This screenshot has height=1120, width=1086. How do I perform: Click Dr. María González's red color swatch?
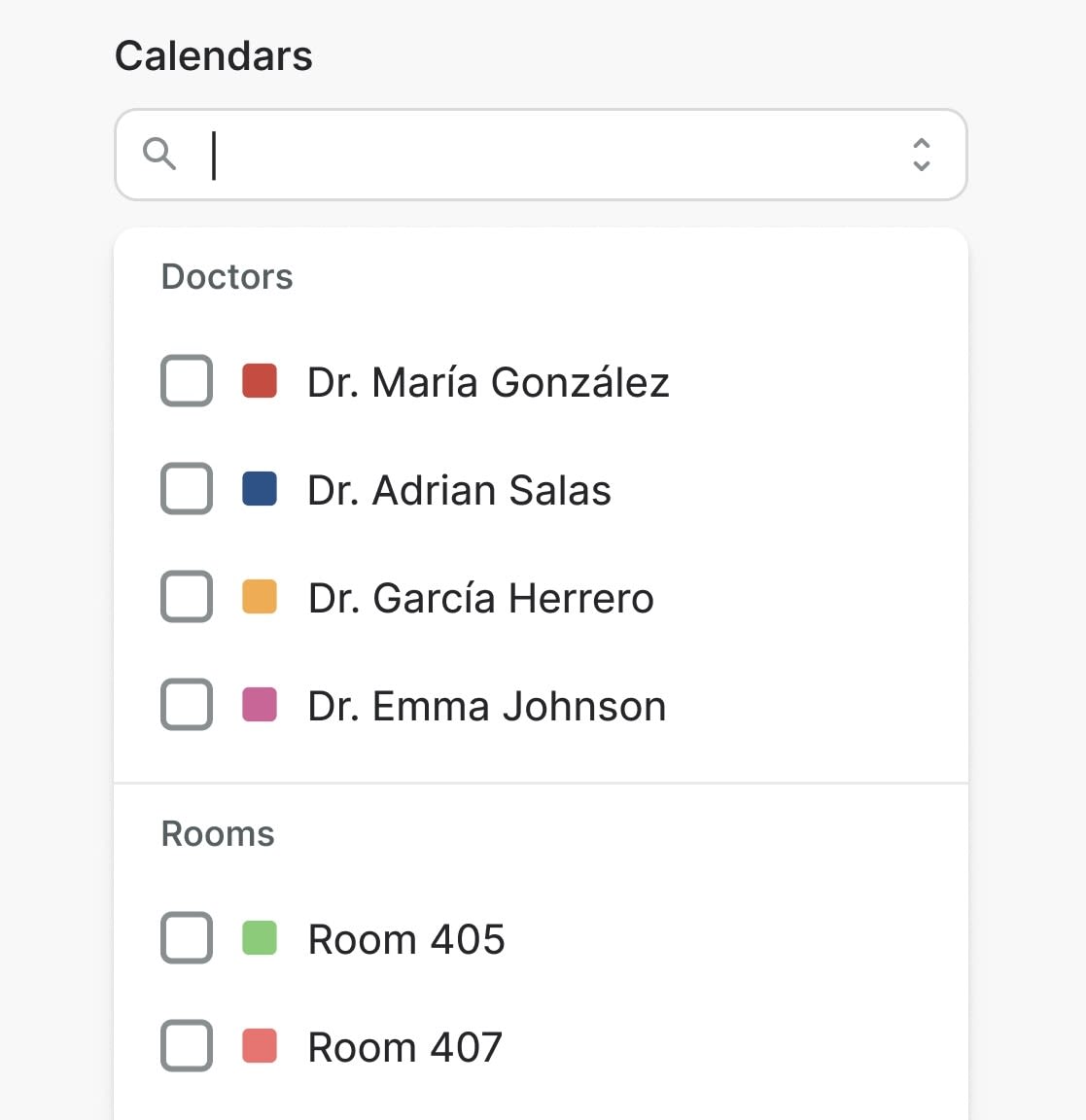click(259, 381)
